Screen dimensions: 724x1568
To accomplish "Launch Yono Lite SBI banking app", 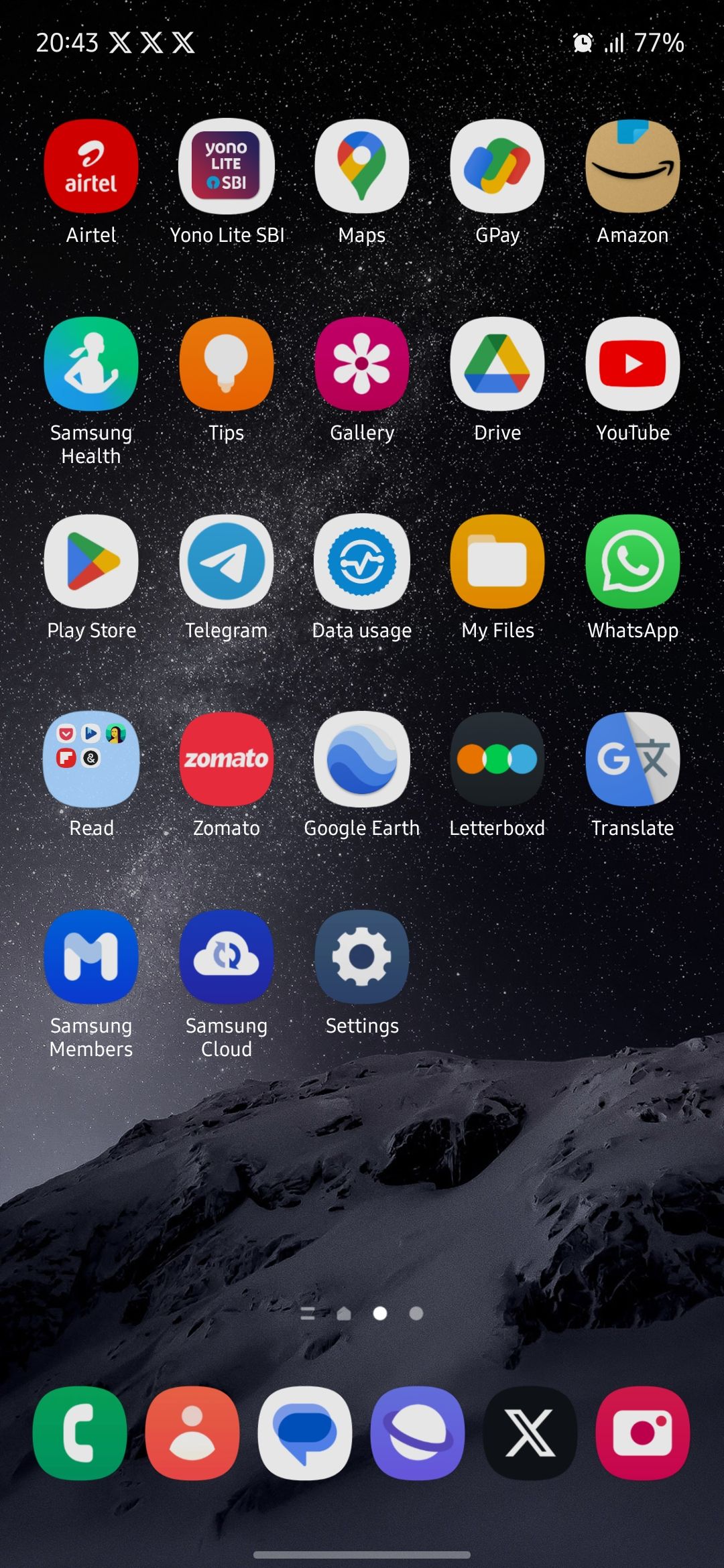I will click(x=227, y=166).
